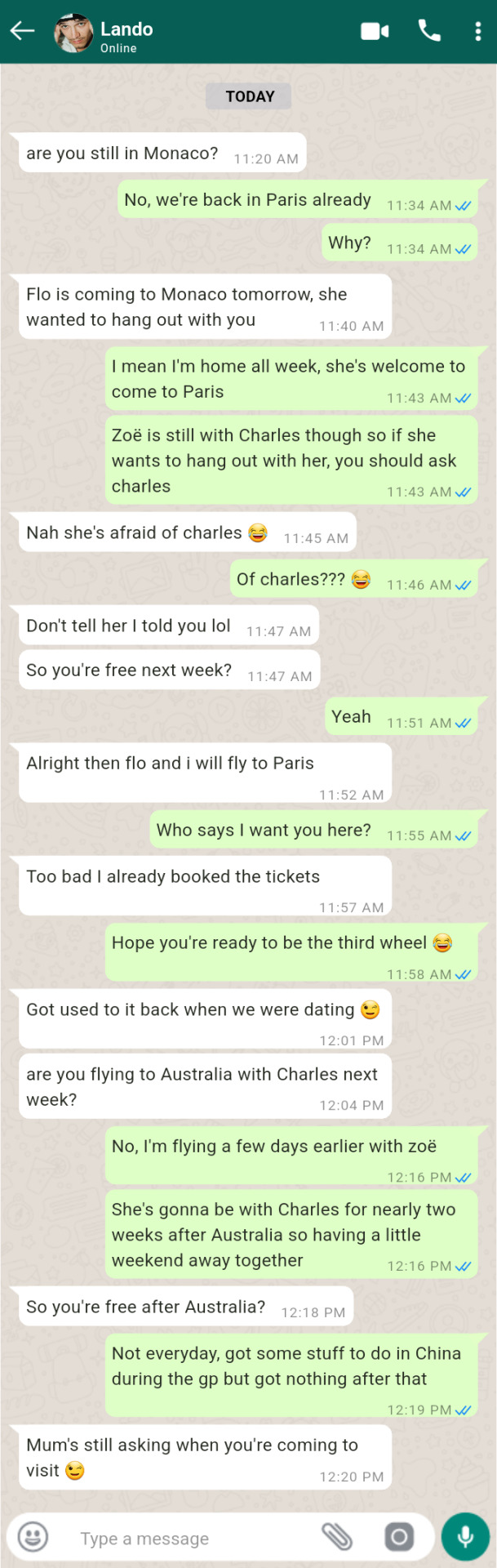Viewport: 497px width, 1568px height.
Task: Open the camera to send a photo
Action: click(399, 1537)
